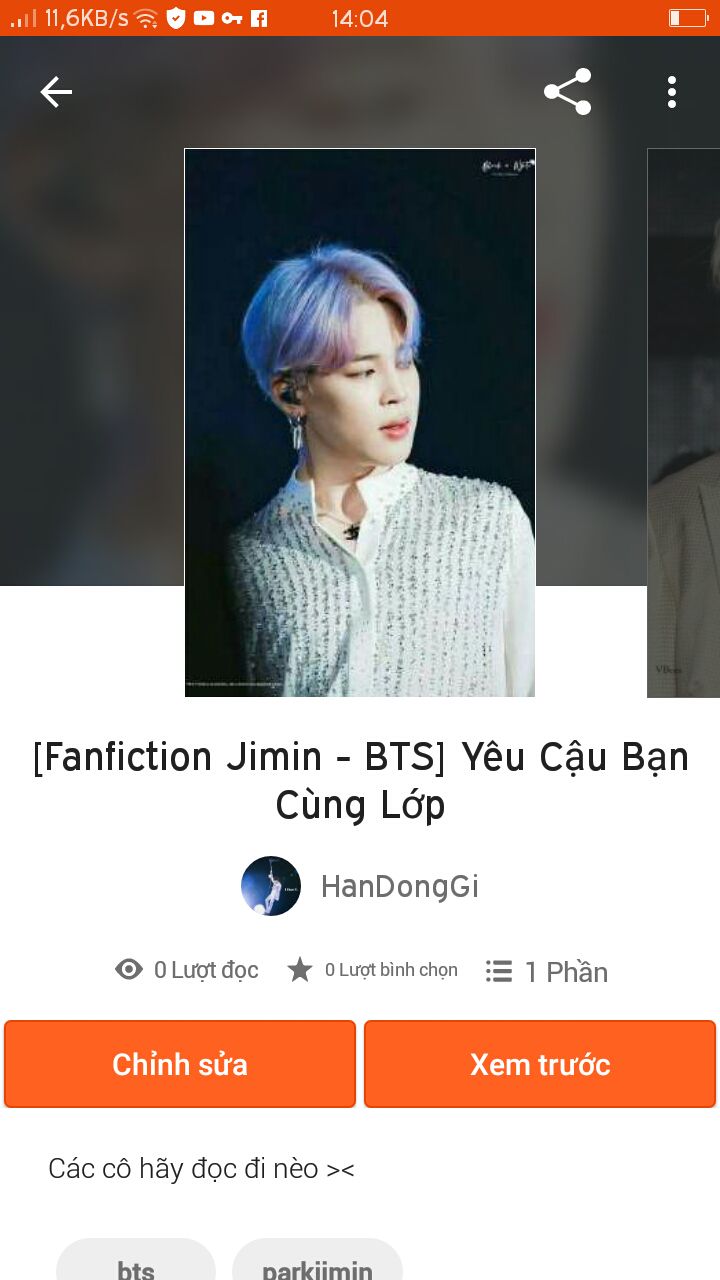Share this story
The width and height of the screenshot is (720, 1280).
click(x=568, y=92)
